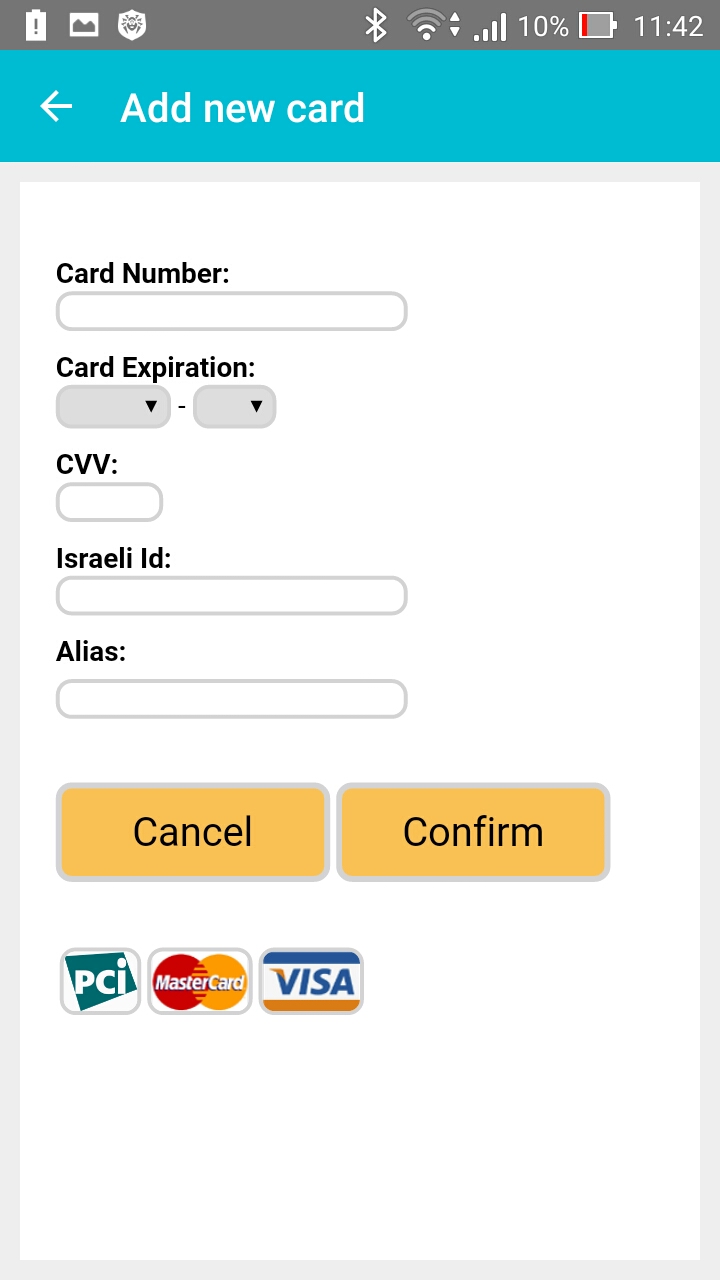The height and width of the screenshot is (1280, 720).
Task: Open the expiration year dropdown
Action: [x=234, y=407]
